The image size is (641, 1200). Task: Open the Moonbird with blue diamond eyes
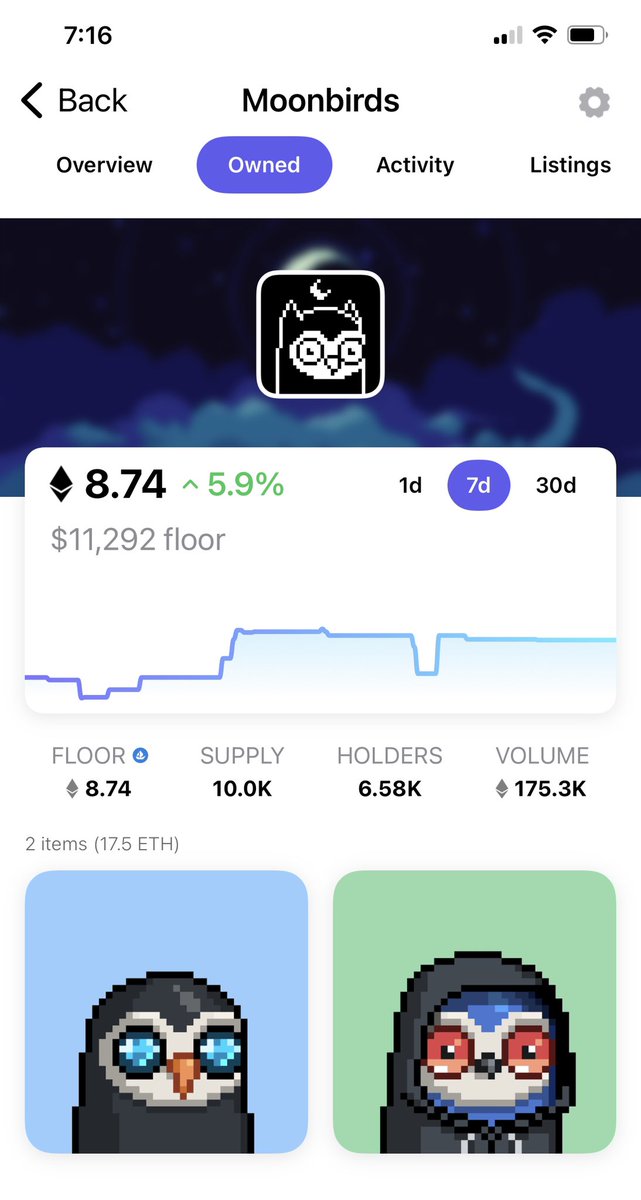166,1012
